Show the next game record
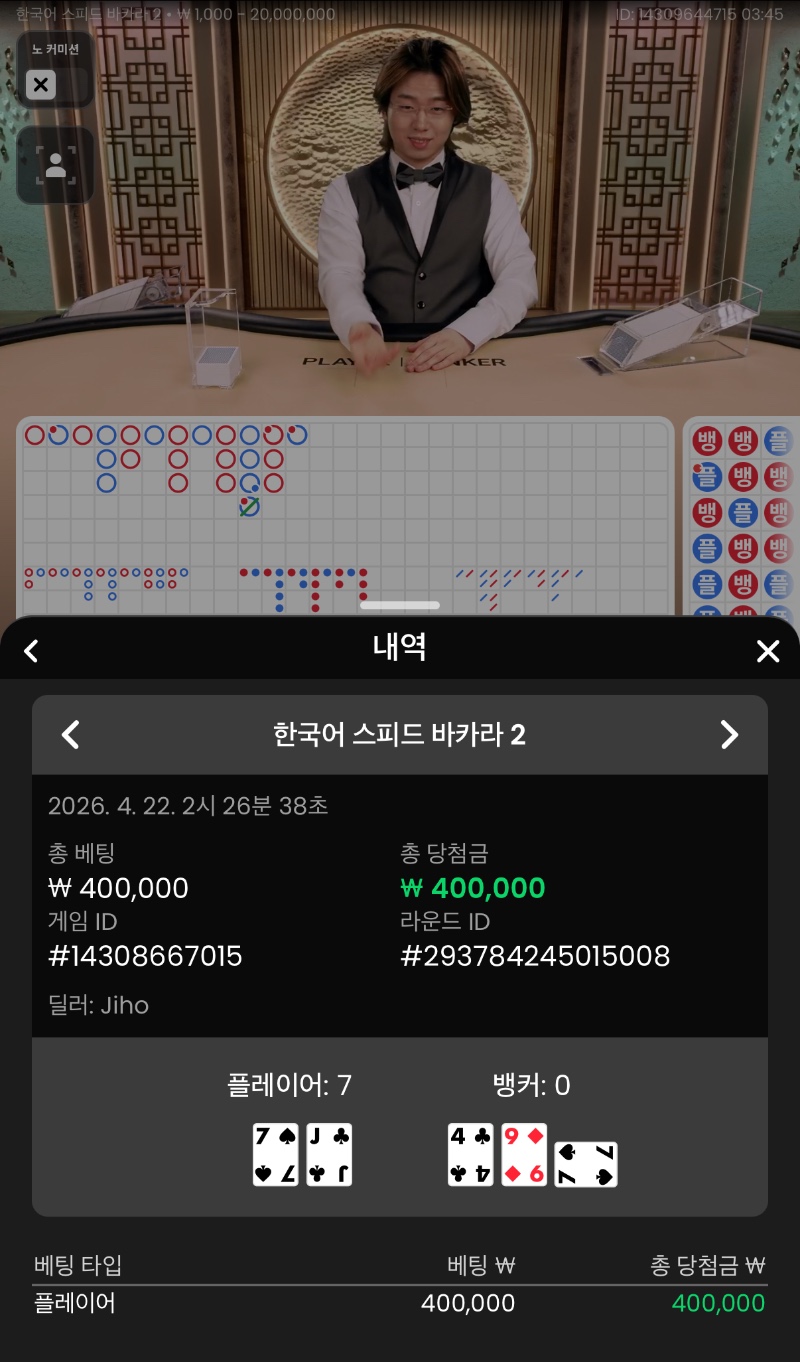Image resolution: width=800 pixels, height=1362 pixels. tap(729, 735)
